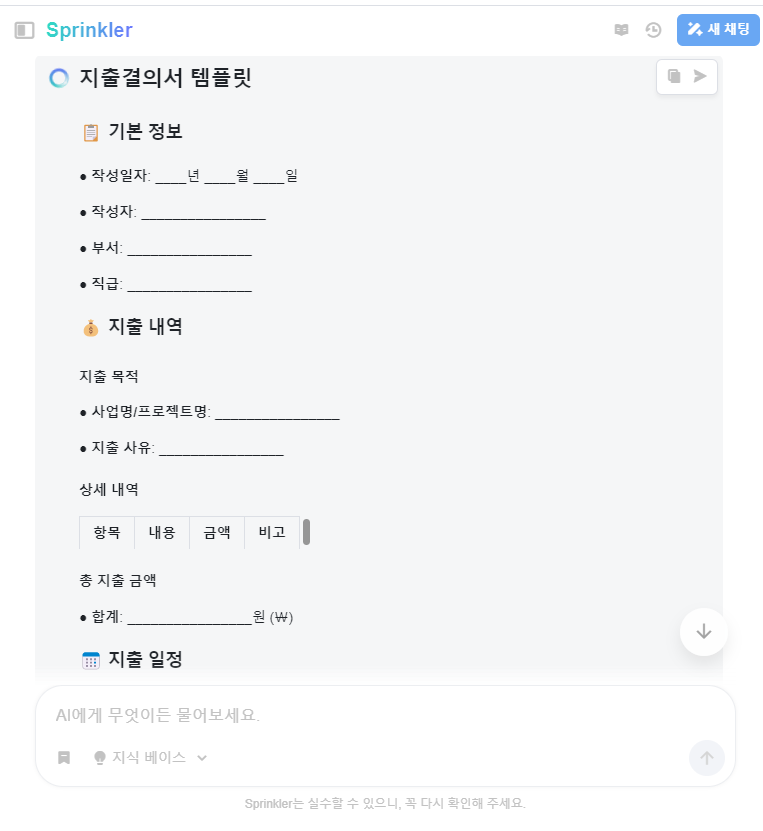
Task: Expand the 지식 베이스 dropdown
Action: (150, 758)
